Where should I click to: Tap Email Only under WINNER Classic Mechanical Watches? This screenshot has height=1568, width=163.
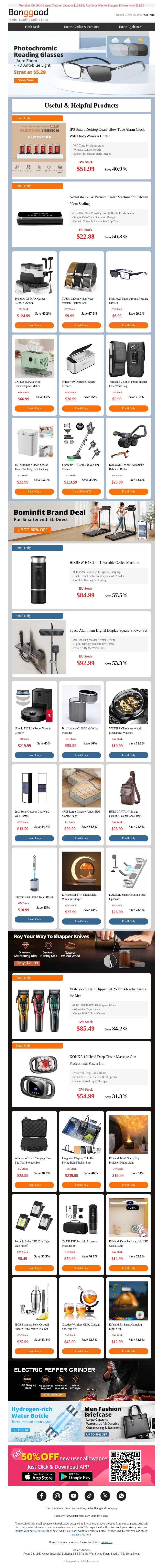(x=128, y=755)
